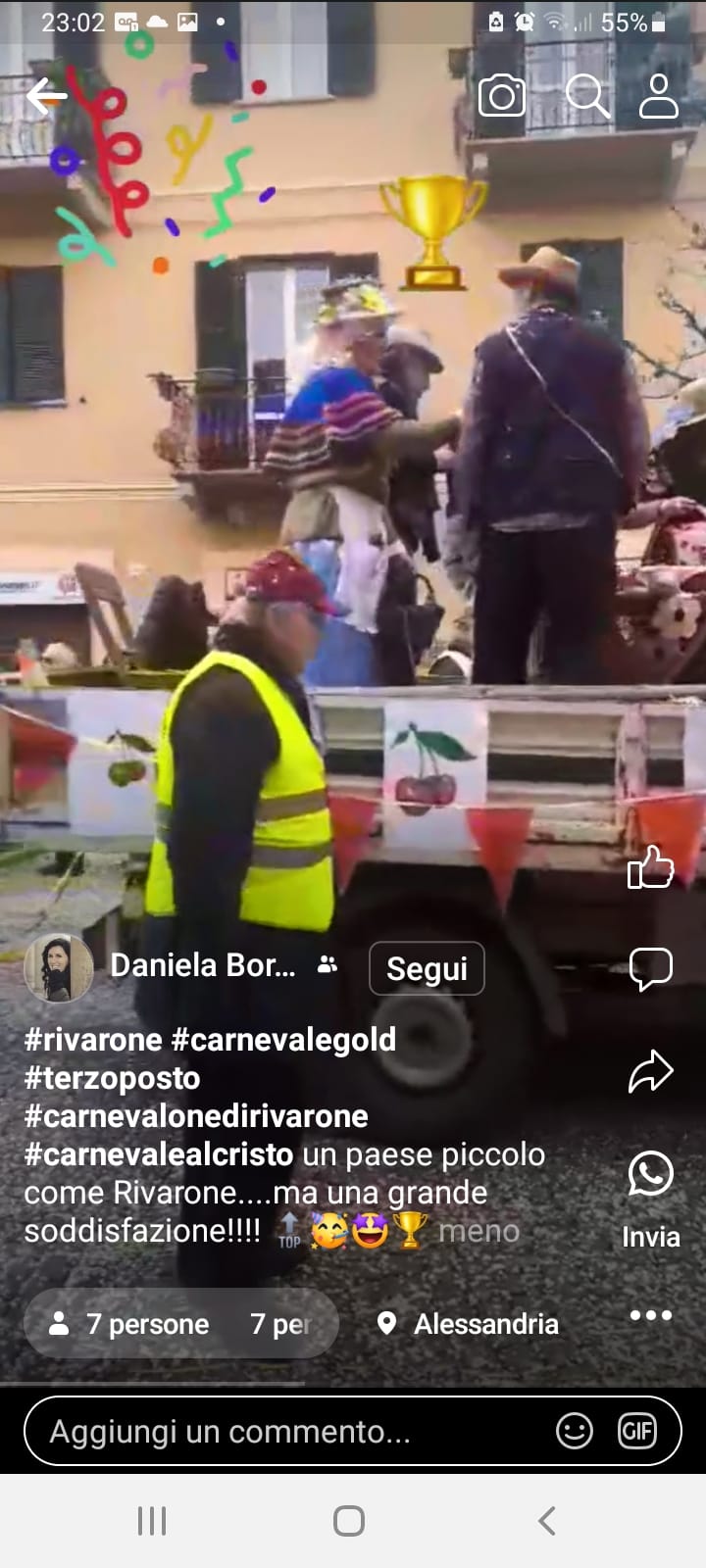Viewport: 706px width, 1568px height.
Task: Open the three-dot options menu
Action: [x=651, y=1315]
